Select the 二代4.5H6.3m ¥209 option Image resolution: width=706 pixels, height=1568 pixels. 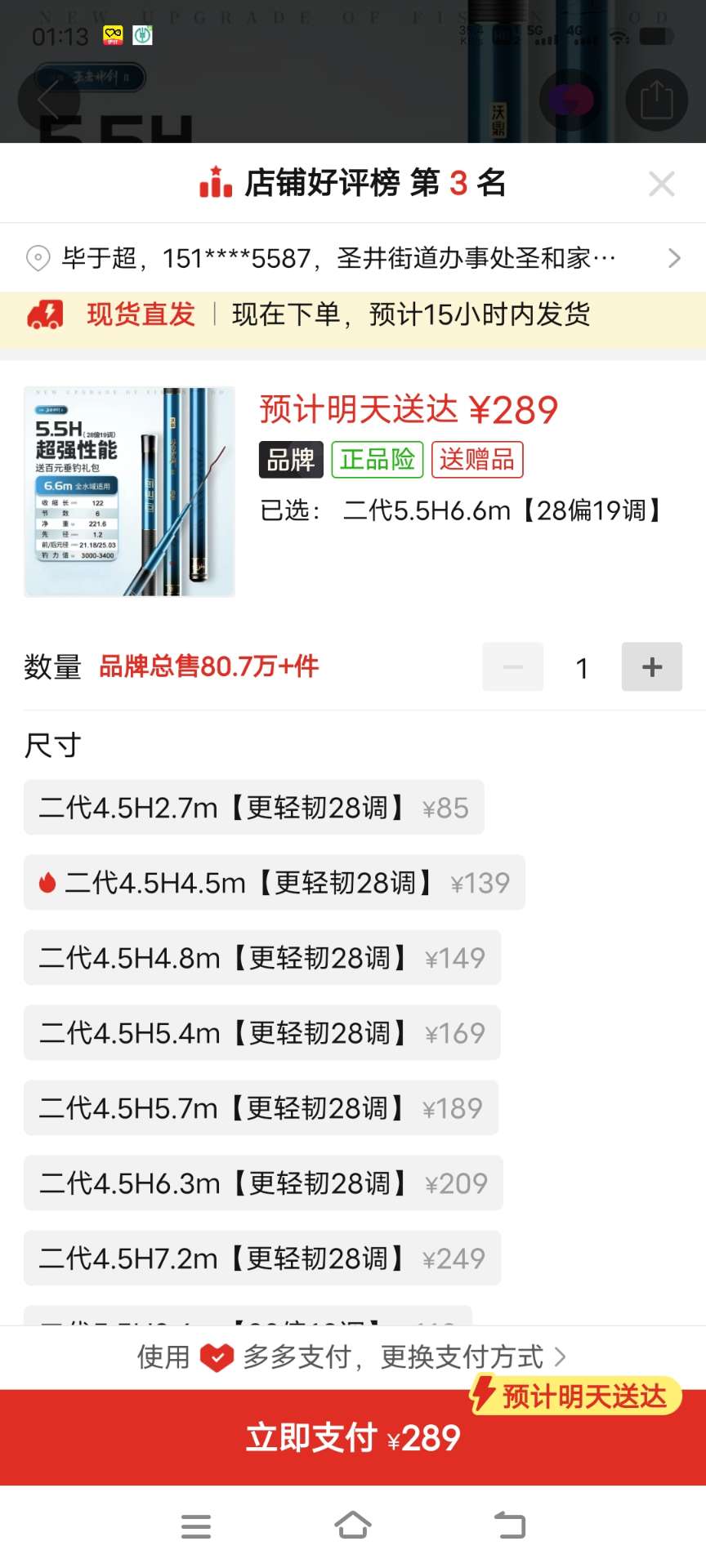pos(262,1183)
